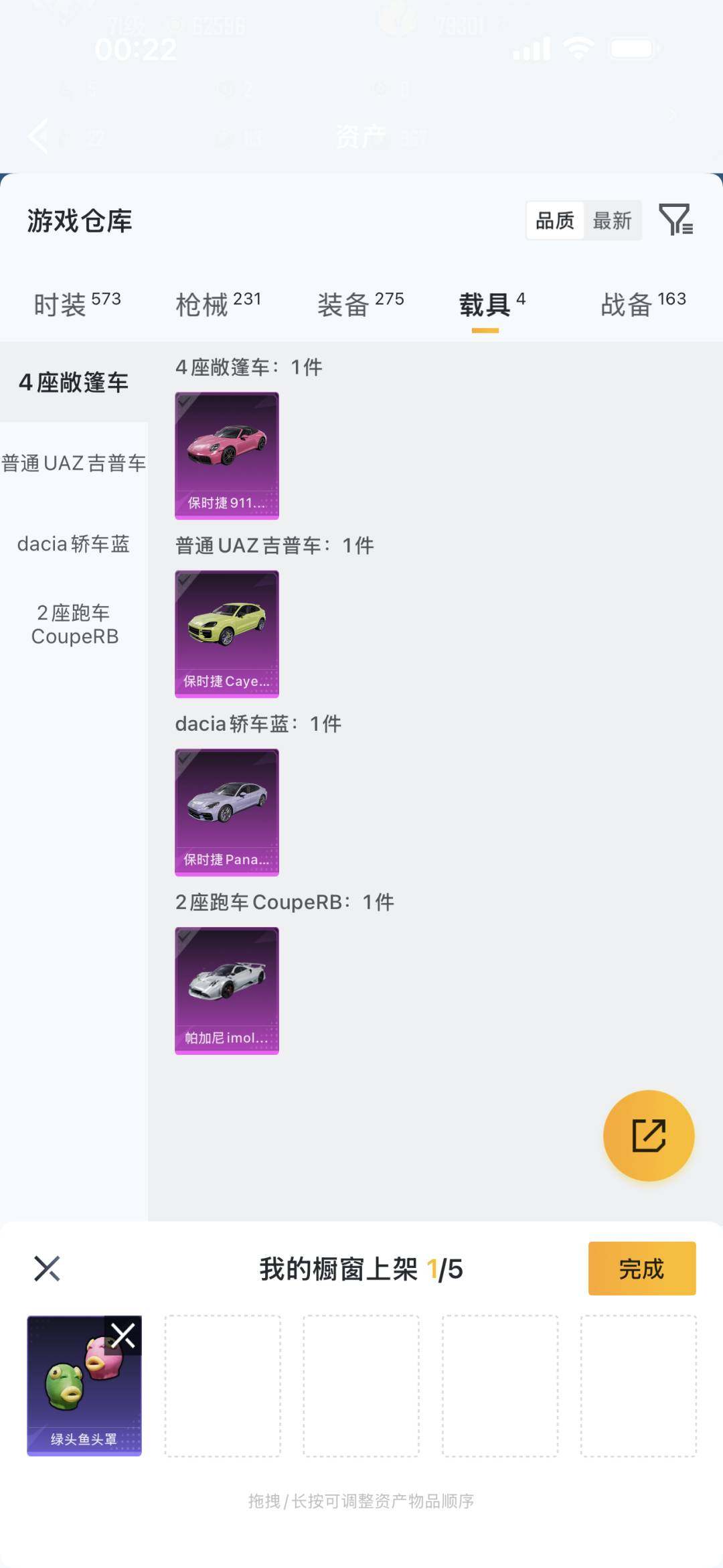Viewport: 723px width, 1568px height.
Task: Switch sorting to 最新
Action: click(611, 220)
